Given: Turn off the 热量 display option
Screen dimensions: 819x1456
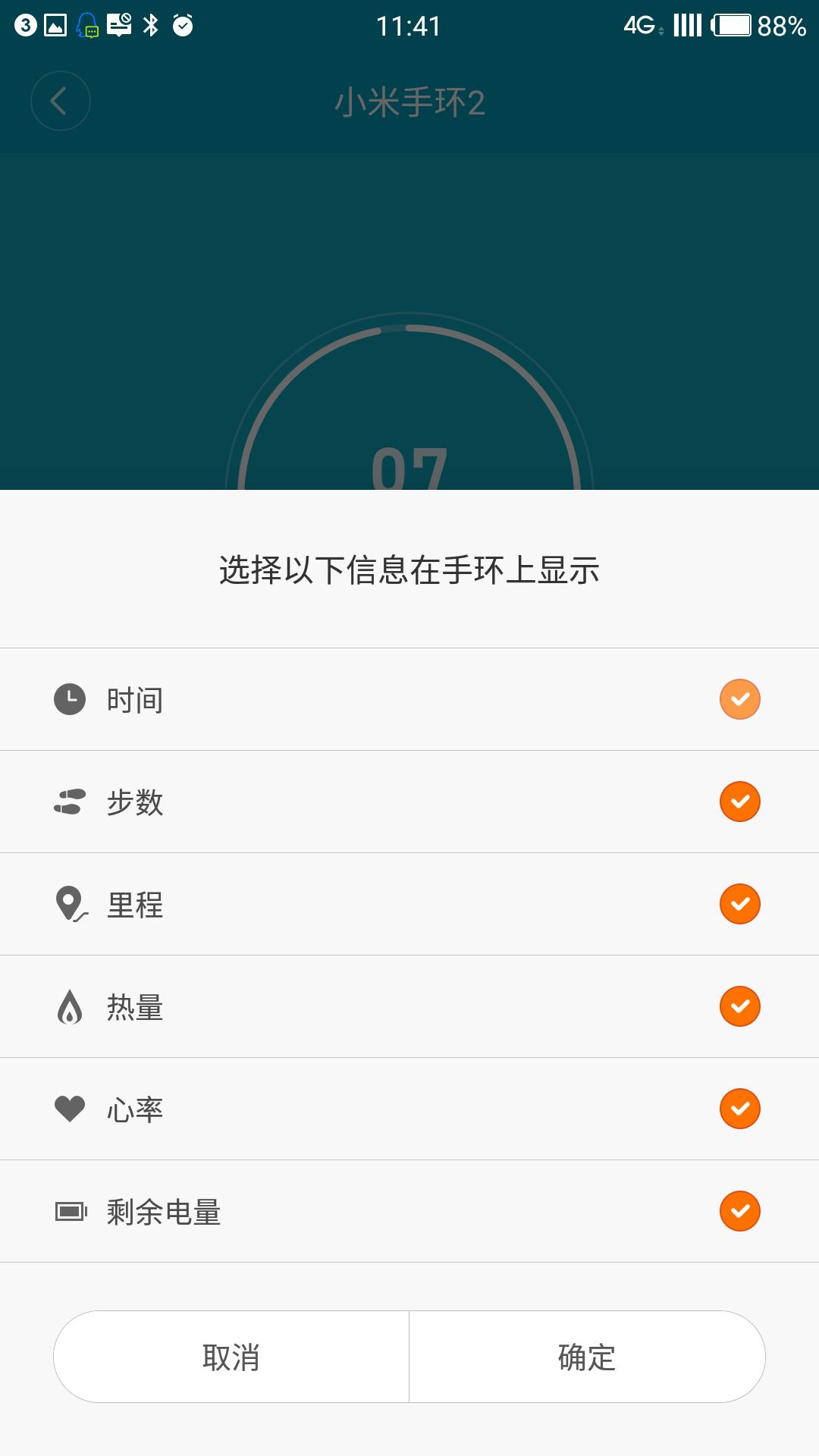Looking at the screenshot, I should (739, 1006).
